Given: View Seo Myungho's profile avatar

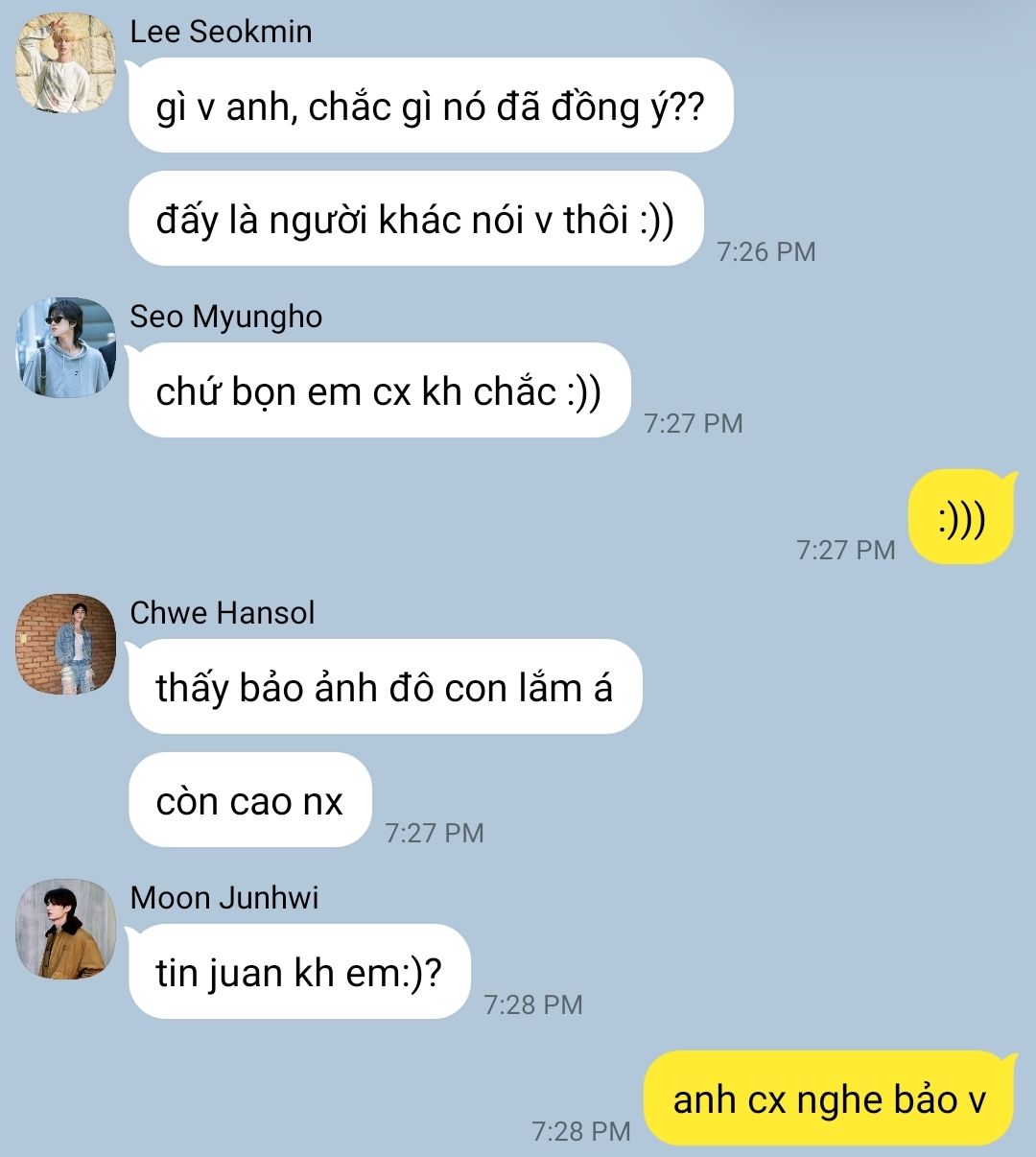Looking at the screenshot, I should point(65,347).
